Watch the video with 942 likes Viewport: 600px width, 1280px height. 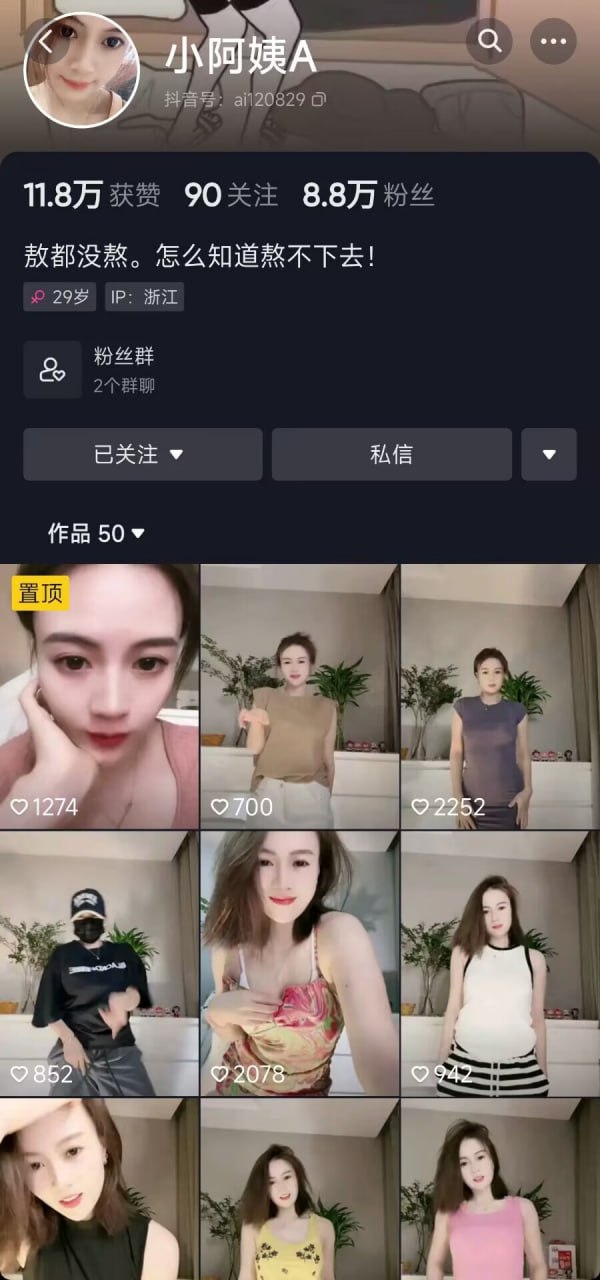pyautogui.click(x=500, y=964)
